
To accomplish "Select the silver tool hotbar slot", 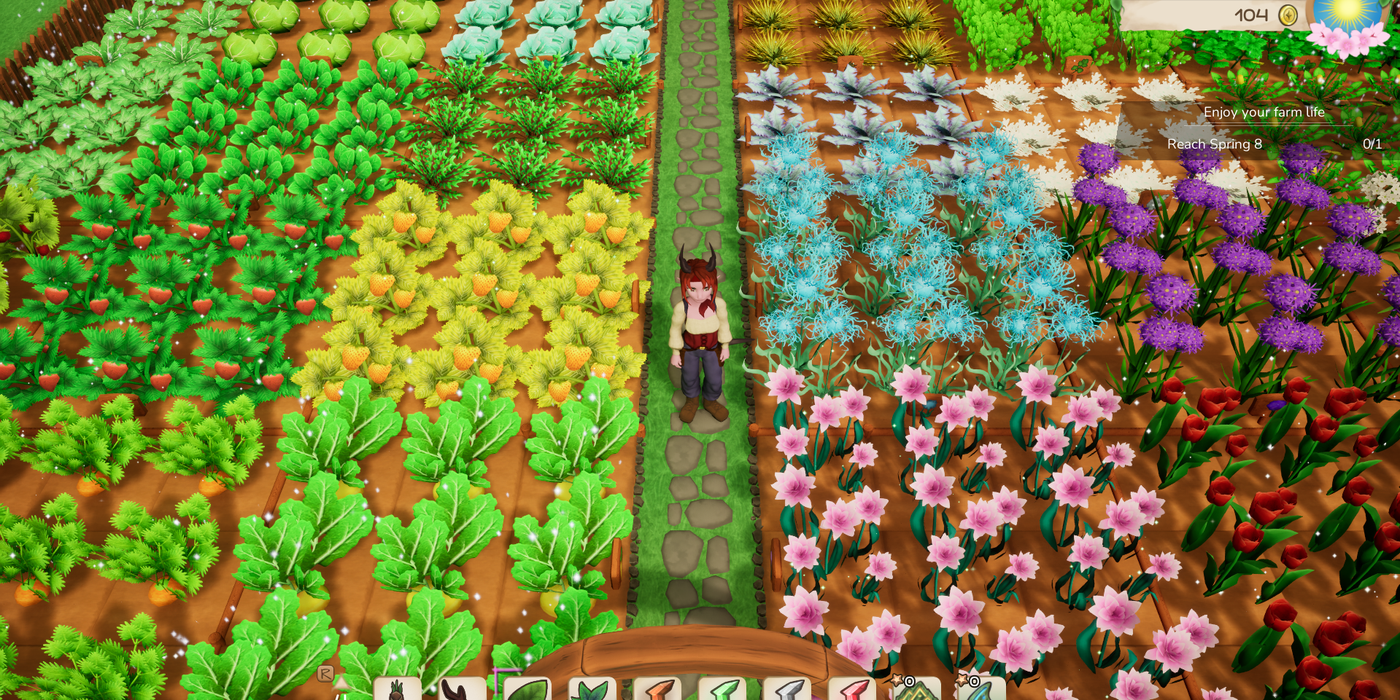I will pos(787,691).
